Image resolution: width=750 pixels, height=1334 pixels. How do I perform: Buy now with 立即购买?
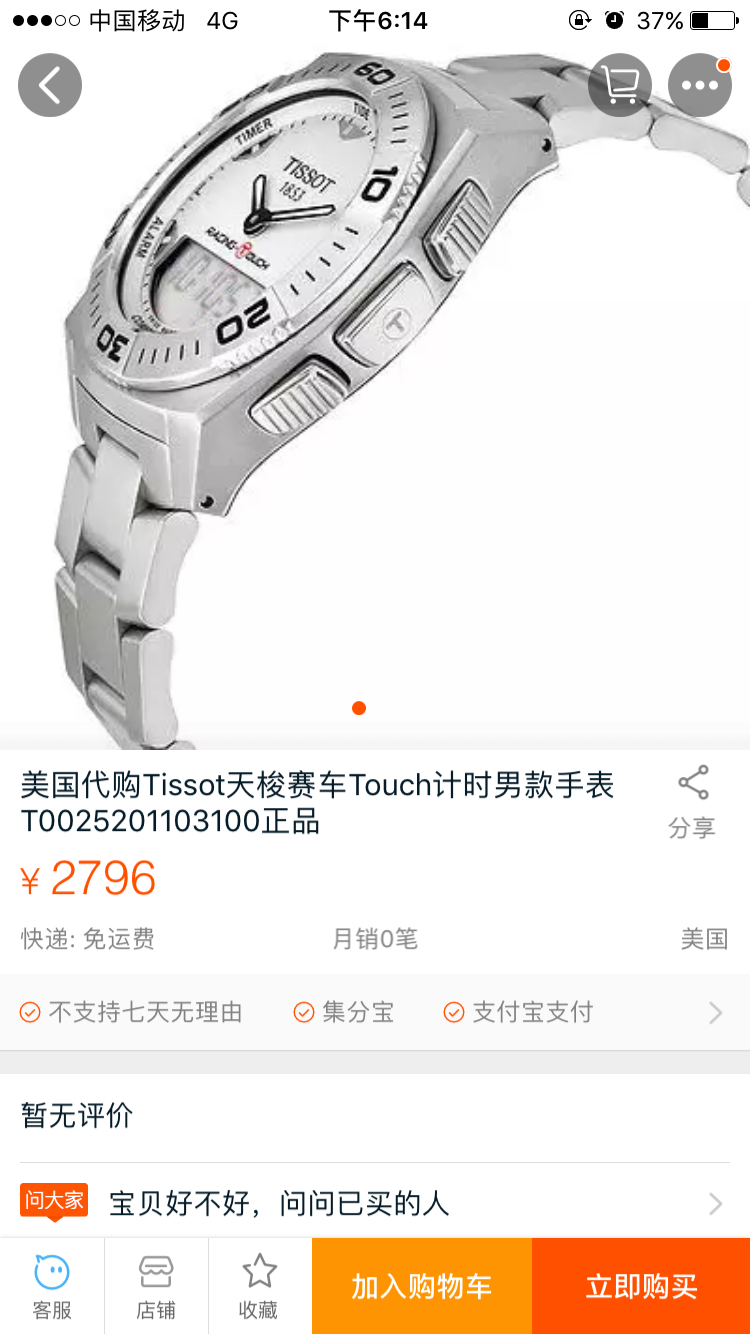tap(641, 1286)
